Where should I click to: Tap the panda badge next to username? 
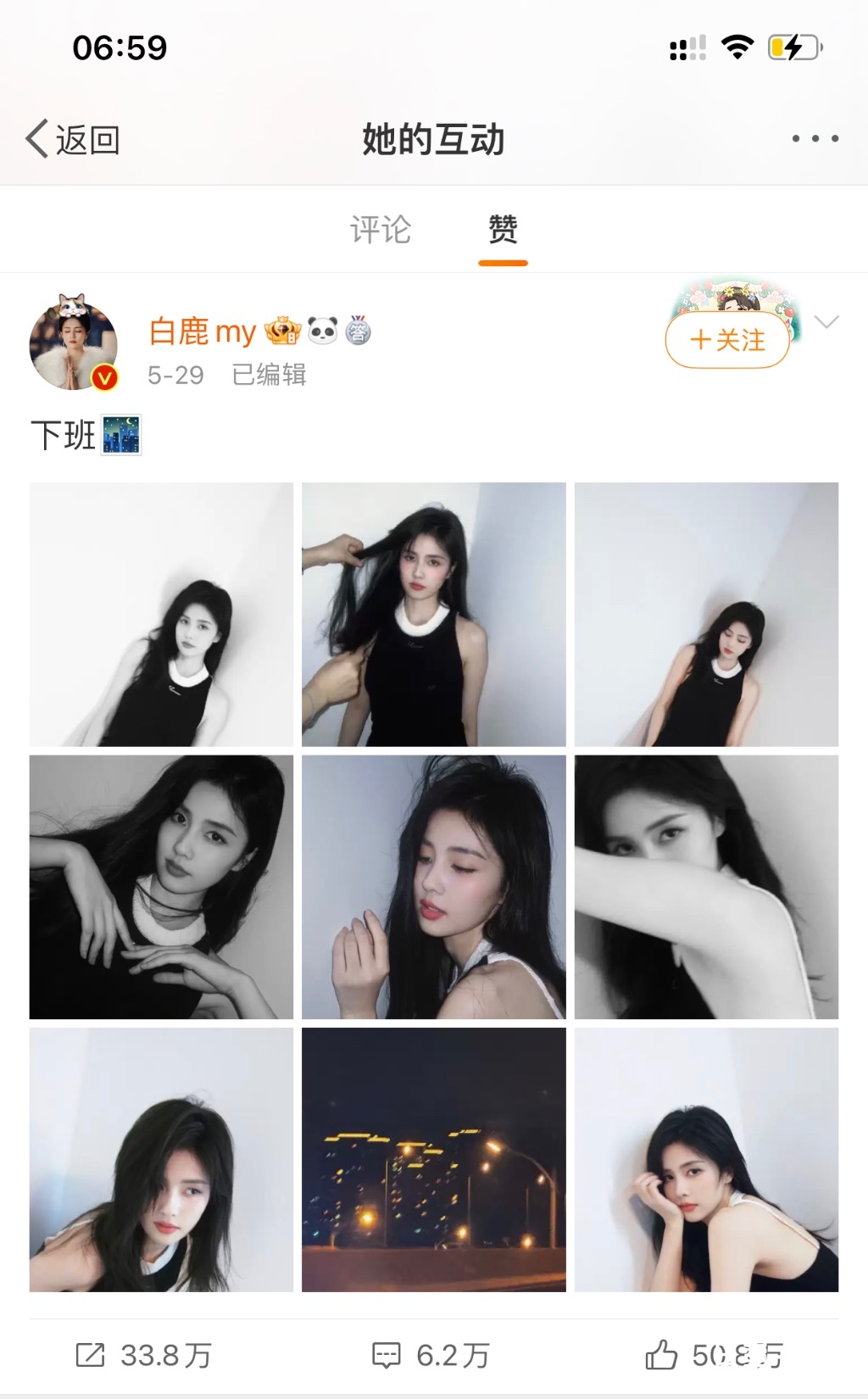321,332
